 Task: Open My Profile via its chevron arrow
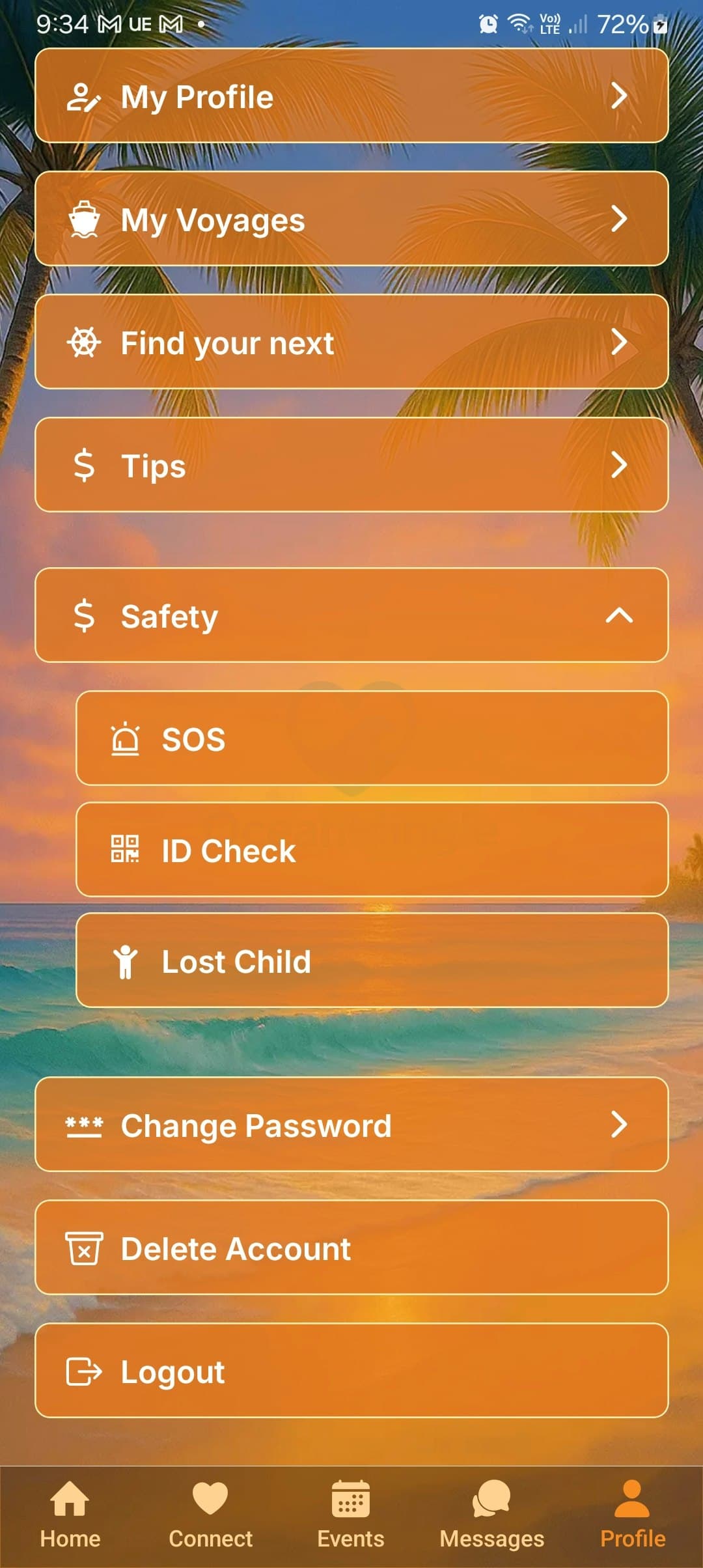pyautogui.click(x=618, y=96)
